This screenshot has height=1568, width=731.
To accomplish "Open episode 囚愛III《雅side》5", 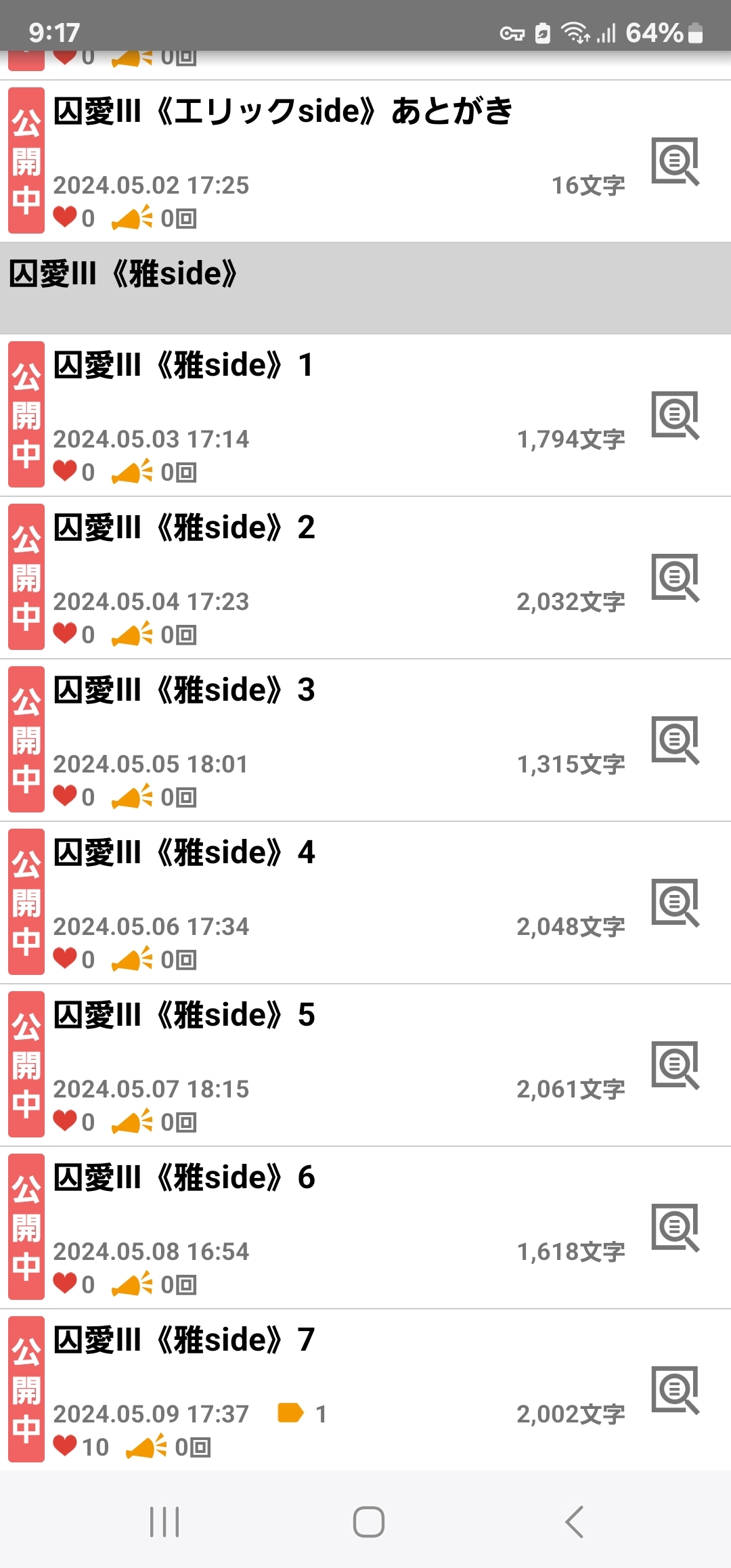I will [x=184, y=1016].
